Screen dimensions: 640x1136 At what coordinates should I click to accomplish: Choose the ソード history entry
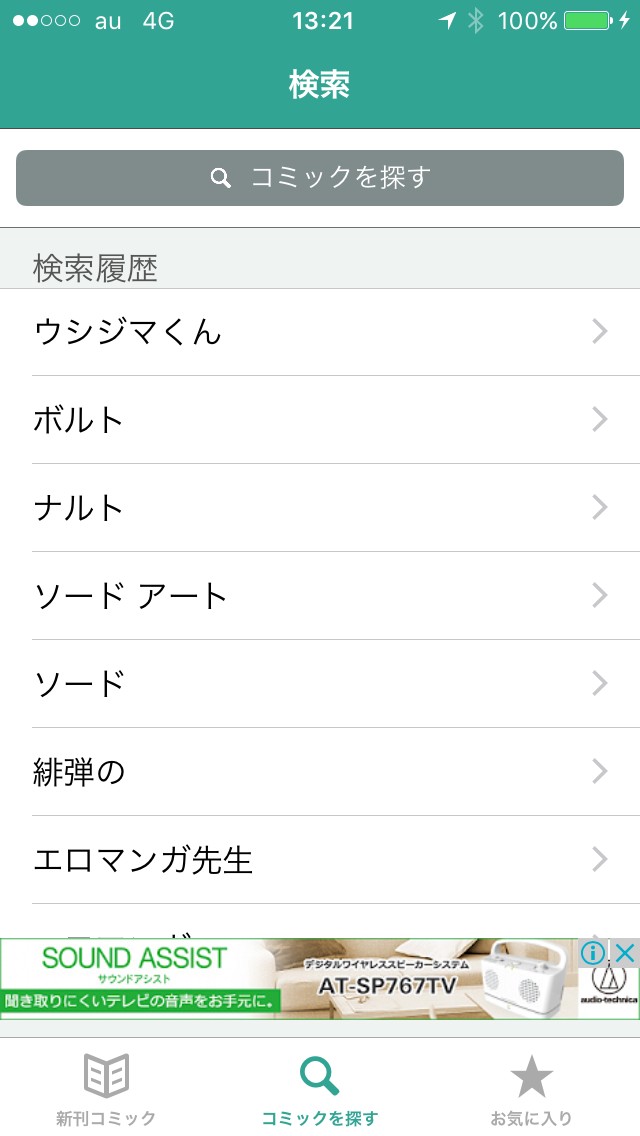coord(320,684)
